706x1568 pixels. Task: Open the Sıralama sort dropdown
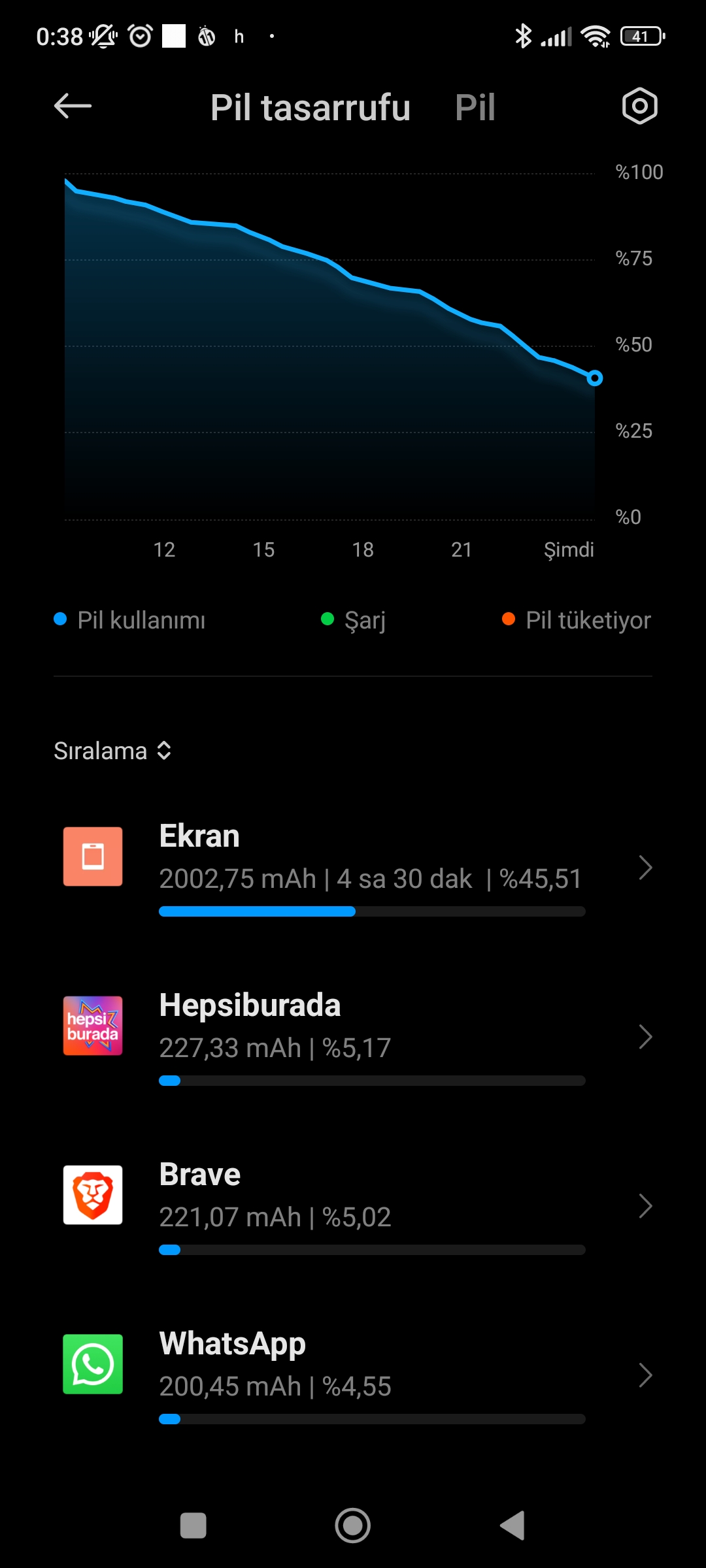[x=112, y=751]
